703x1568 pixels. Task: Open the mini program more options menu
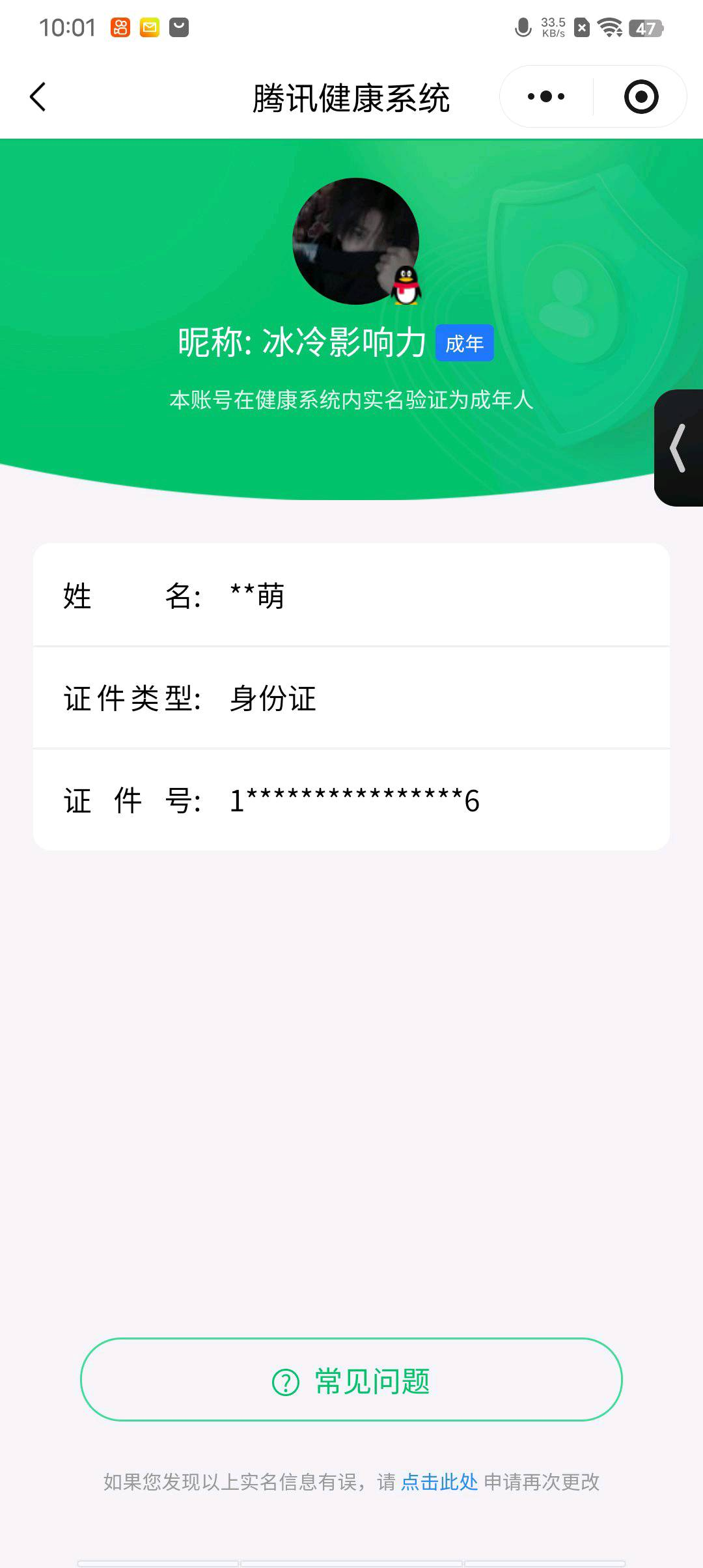click(x=546, y=97)
